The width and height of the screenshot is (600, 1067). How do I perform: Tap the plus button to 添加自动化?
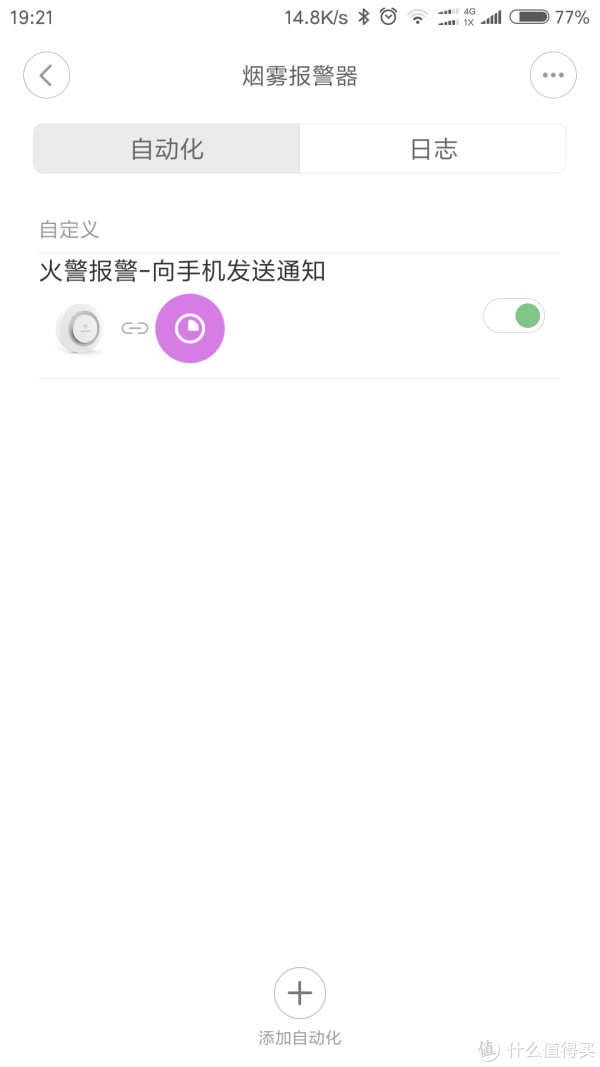coord(299,993)
